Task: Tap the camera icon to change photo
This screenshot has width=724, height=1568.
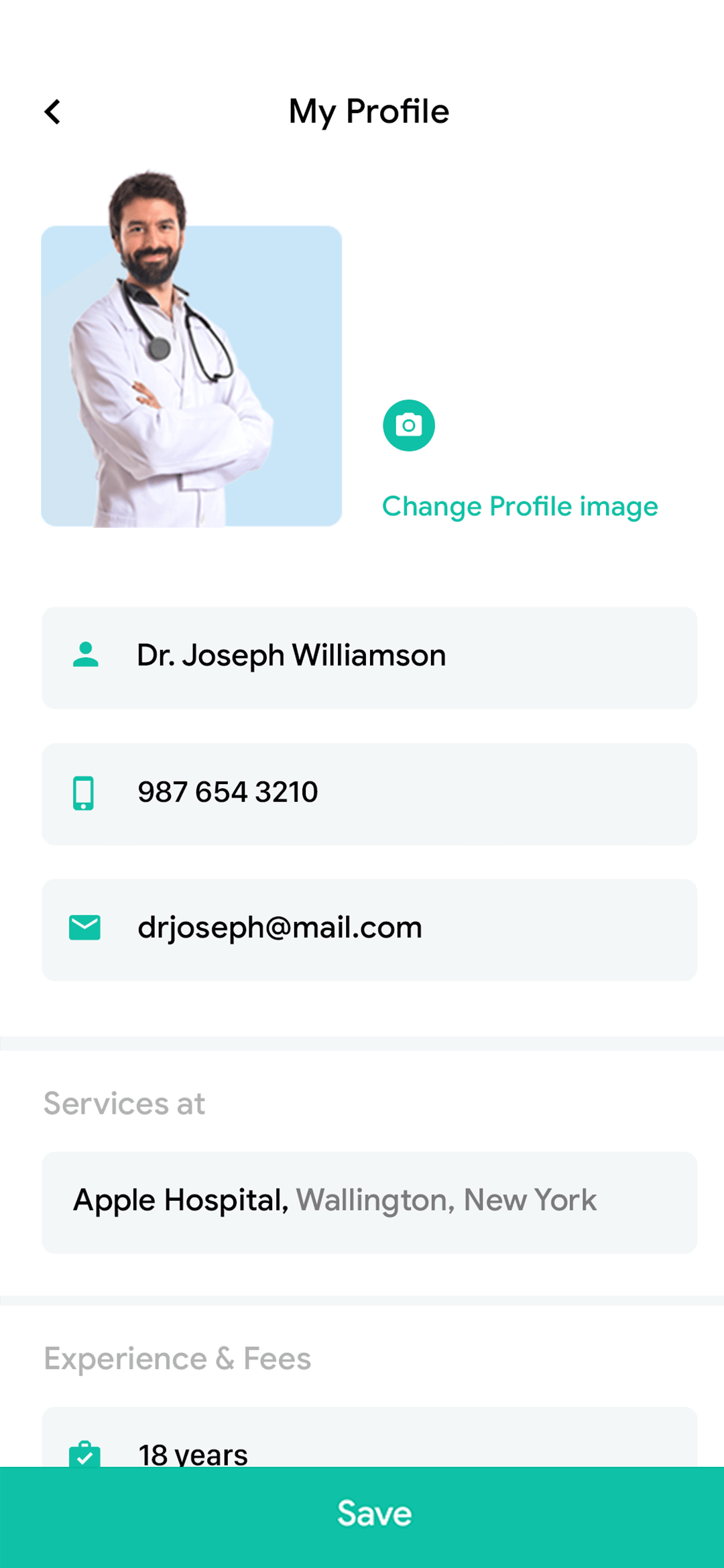Action: (408, 424)
